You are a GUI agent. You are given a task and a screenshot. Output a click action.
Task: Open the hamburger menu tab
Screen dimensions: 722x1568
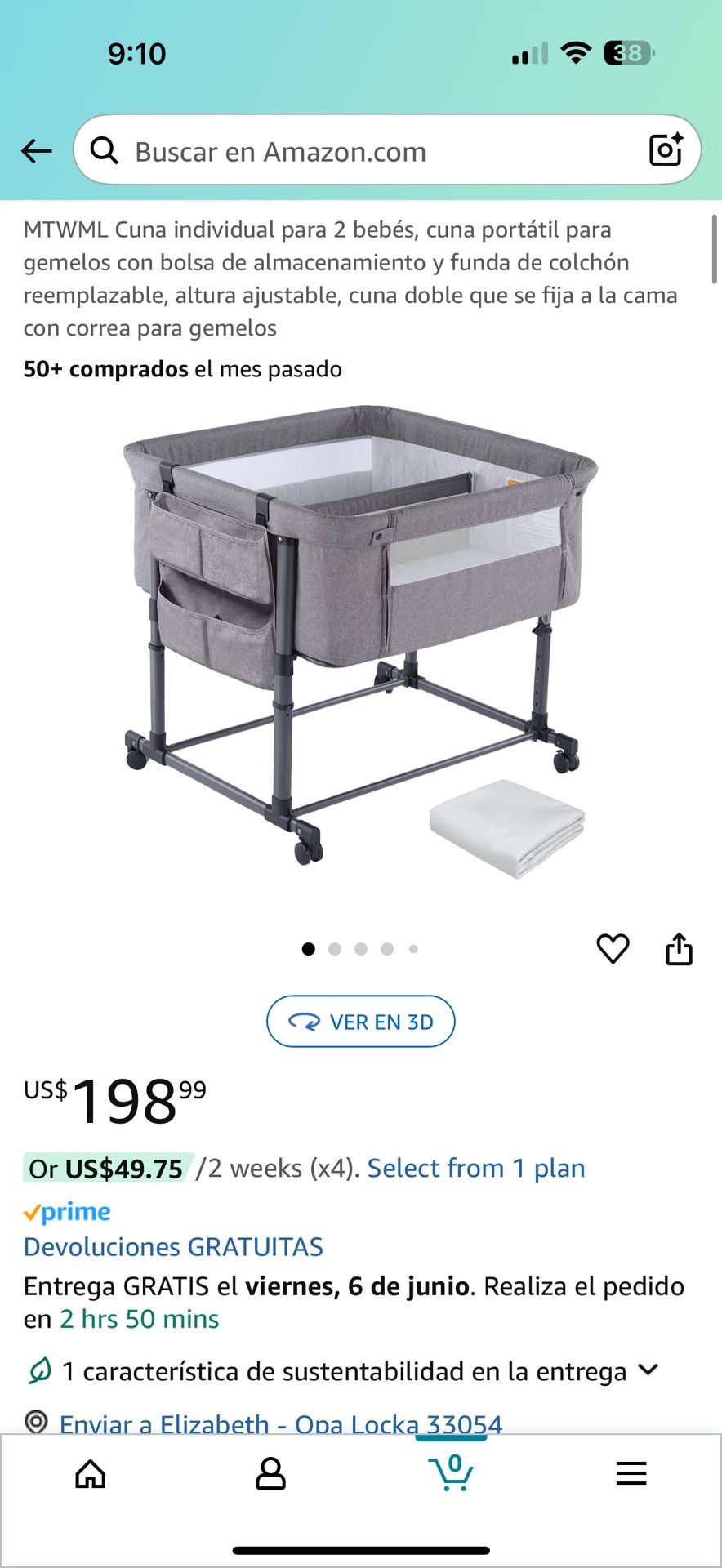tap(631, 1474)
